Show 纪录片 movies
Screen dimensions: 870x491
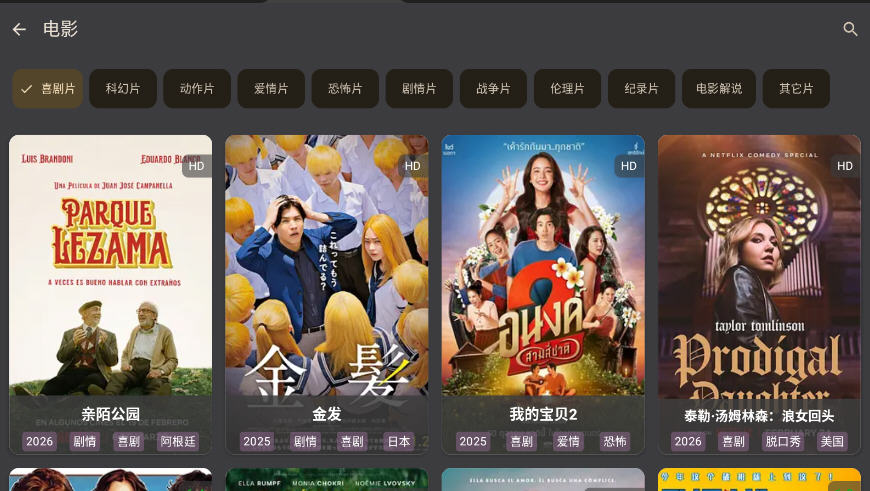tap(641, 89)
